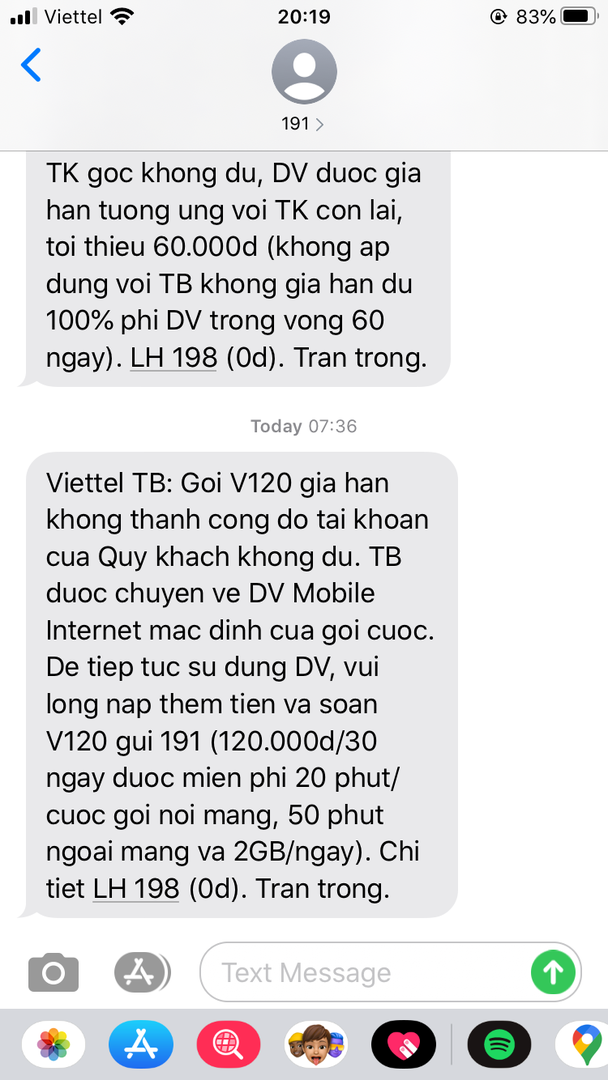Viewport: 608px width, 1080px height.
Task: Open Google Maps in the app strip
Action: point(585,1045)
